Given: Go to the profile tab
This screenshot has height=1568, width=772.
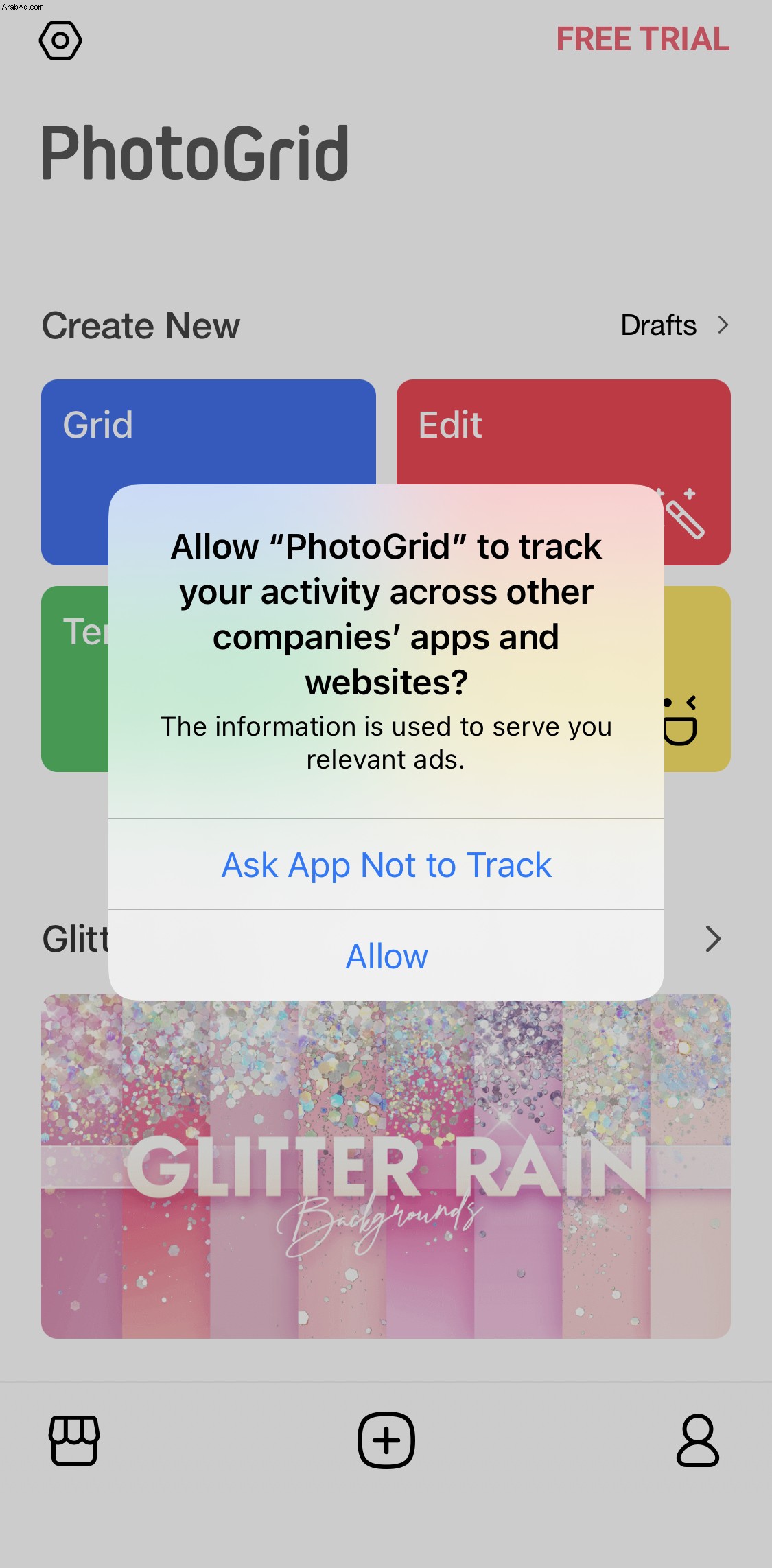Looking at the screenshot, I should (x=697, y=1440).
